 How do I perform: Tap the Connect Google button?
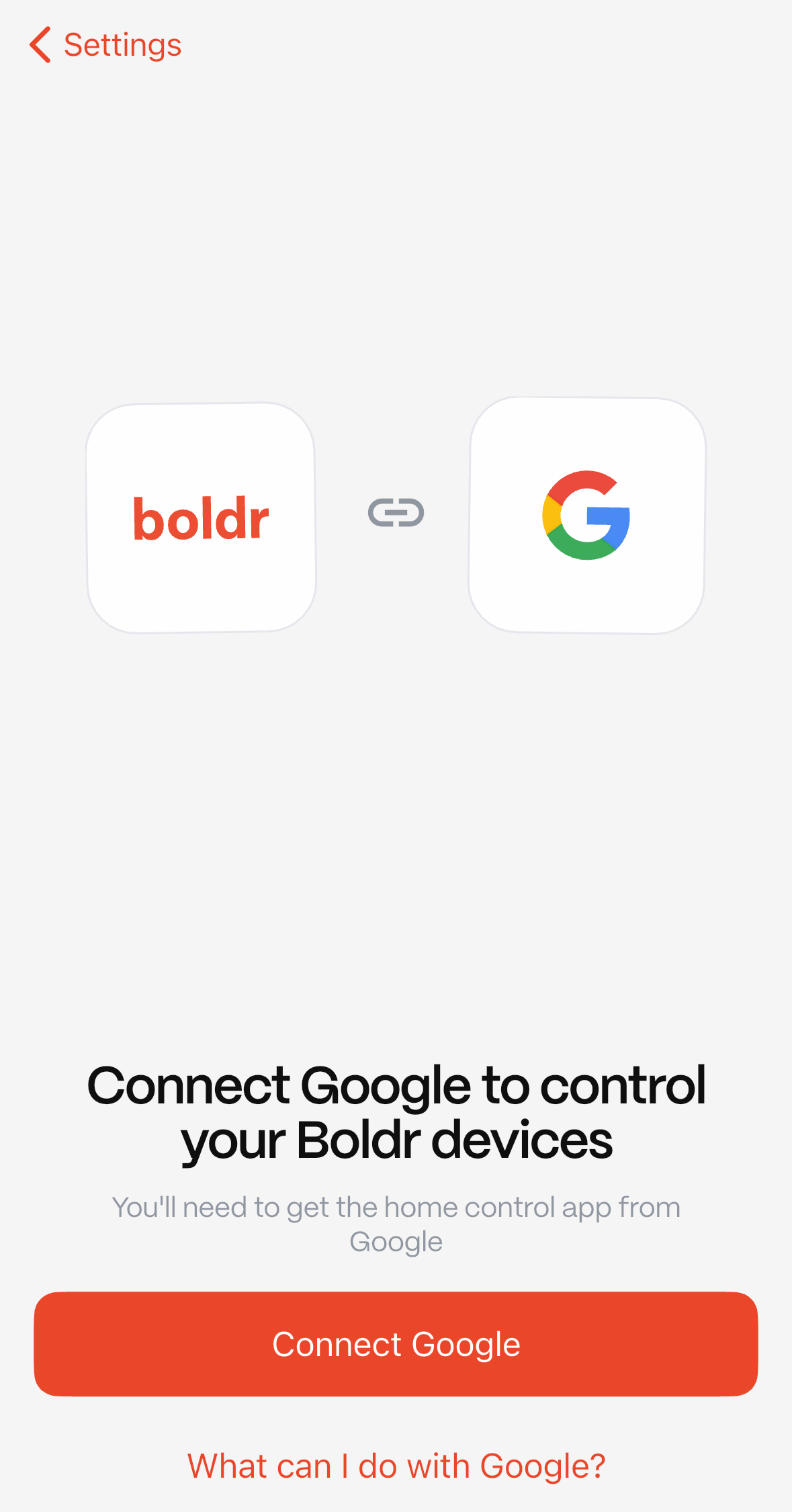396,1344
